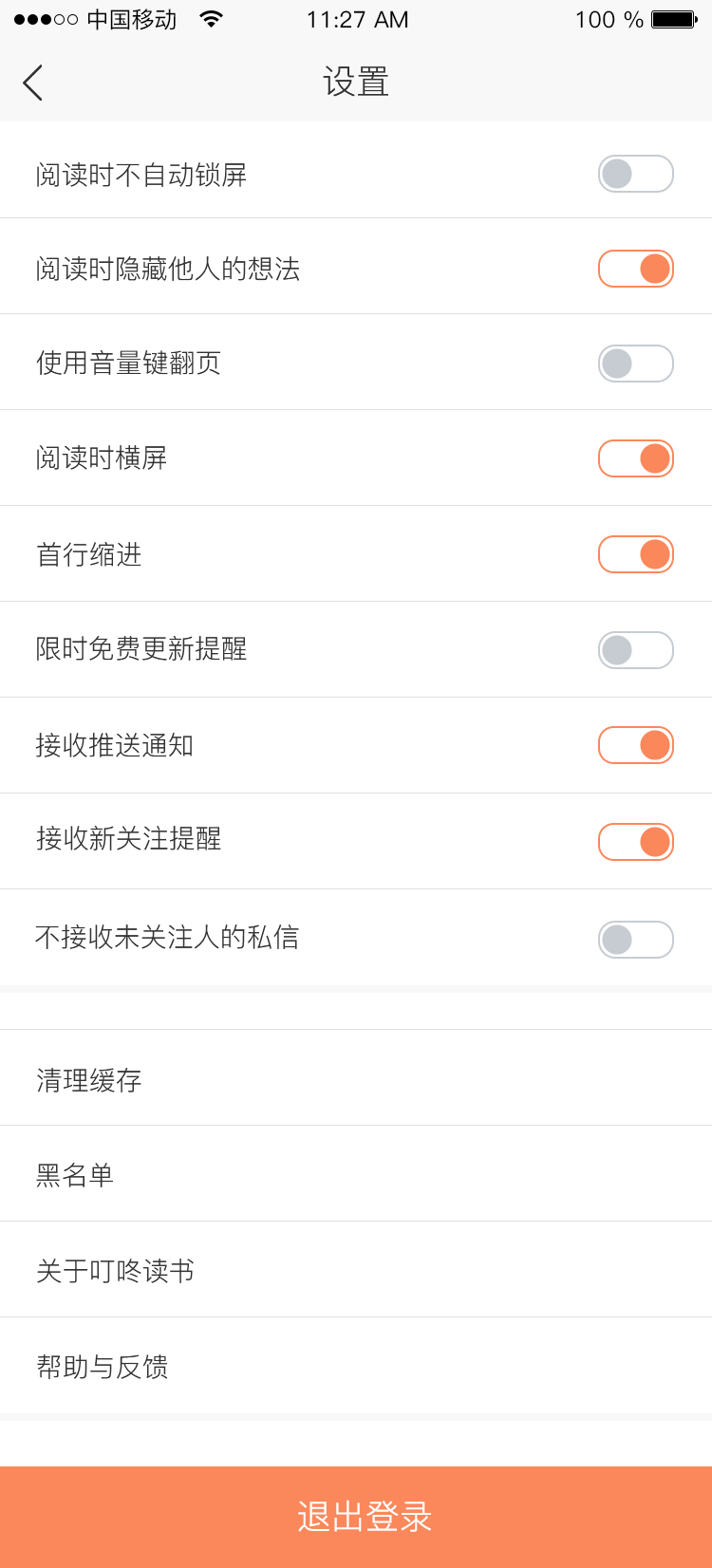712x1568 pixels.
Task: Disable 接收推送通知 switch
Action: click(x=636, y=745)
